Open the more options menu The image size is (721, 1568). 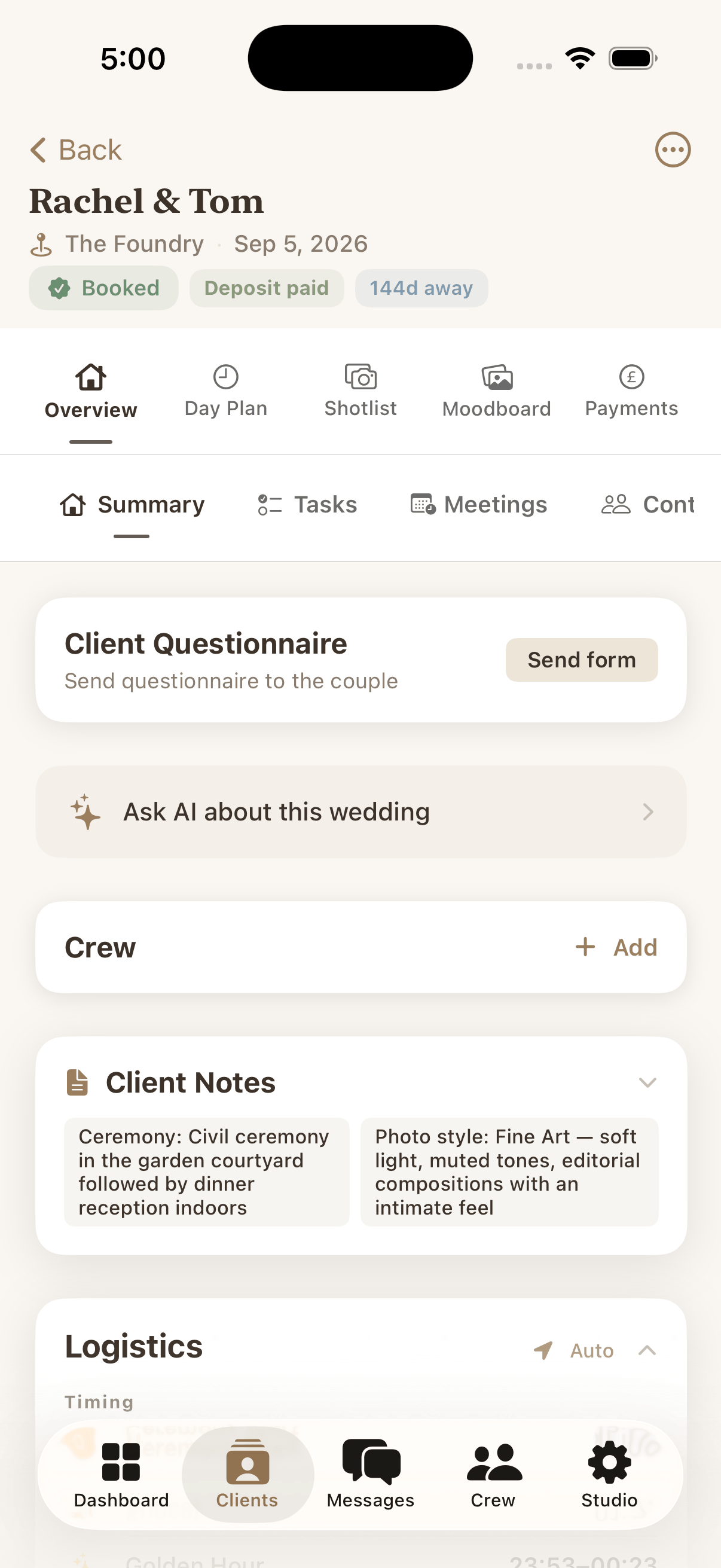673,150
